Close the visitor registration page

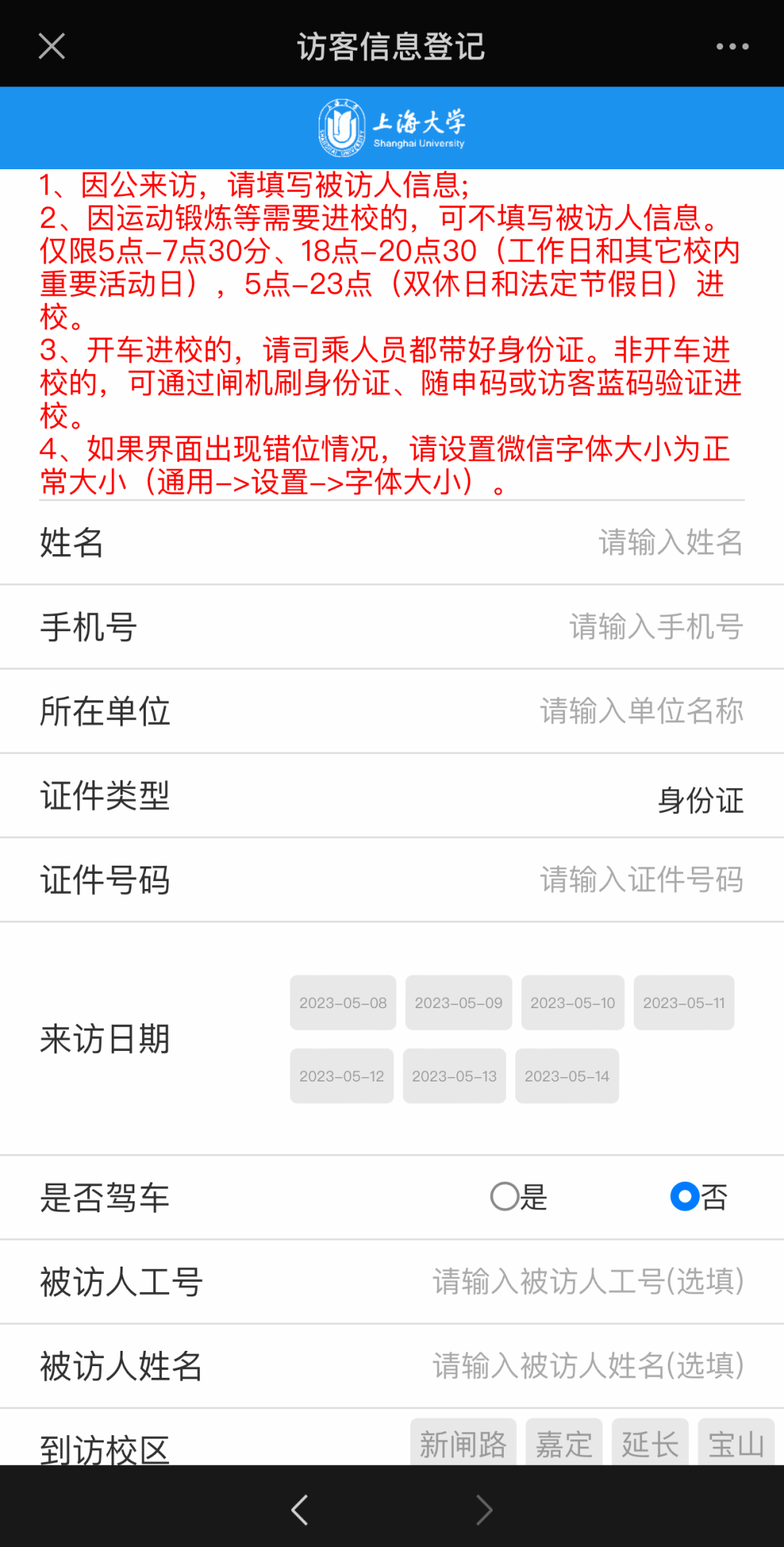[52, 46]
